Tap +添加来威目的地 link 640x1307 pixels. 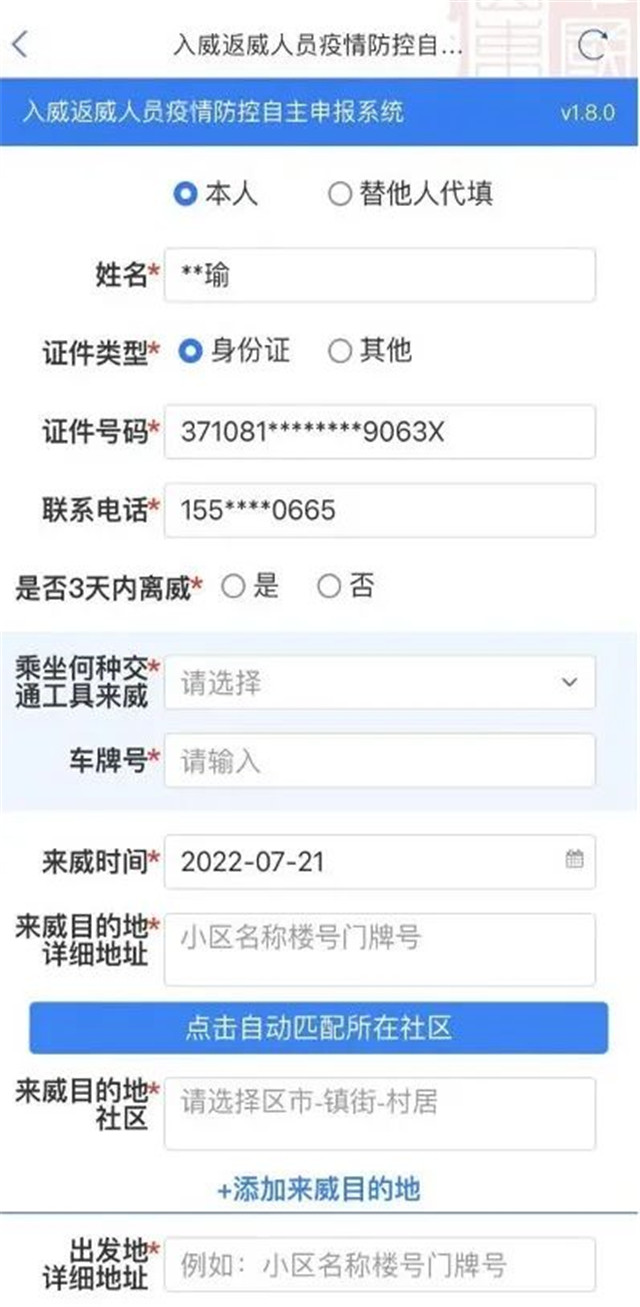[x=319, y=1189]
